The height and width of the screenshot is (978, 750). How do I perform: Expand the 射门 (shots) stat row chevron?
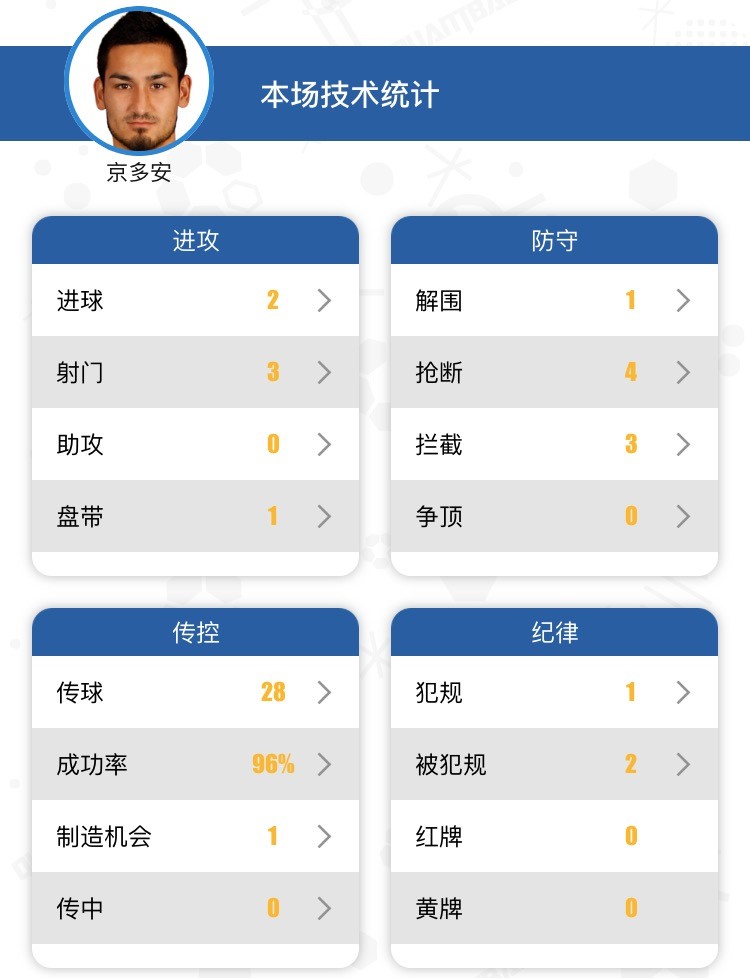pyautogui.click(x=324, y=373)
